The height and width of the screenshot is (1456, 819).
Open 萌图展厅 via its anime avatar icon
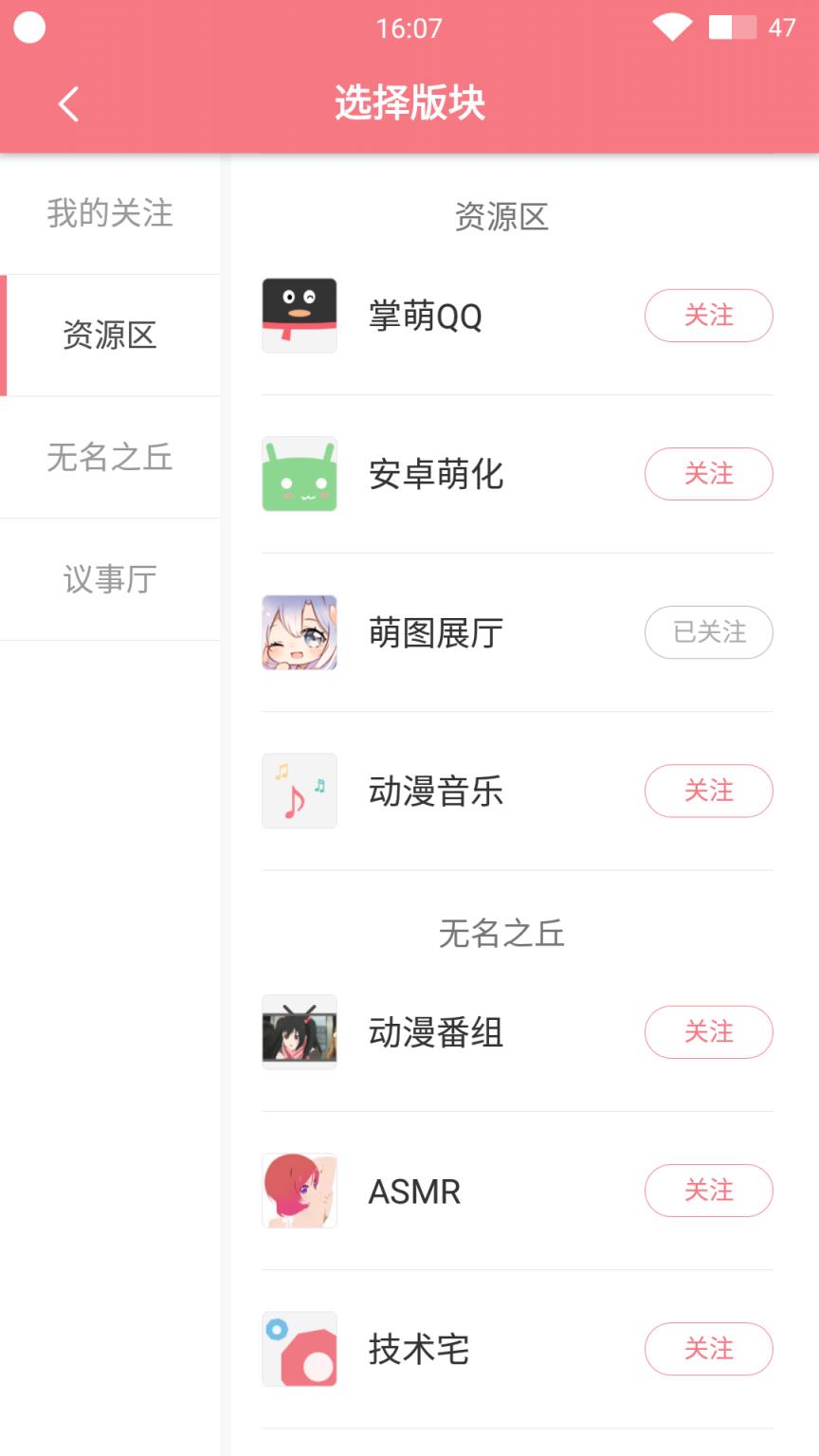[299, 632]
